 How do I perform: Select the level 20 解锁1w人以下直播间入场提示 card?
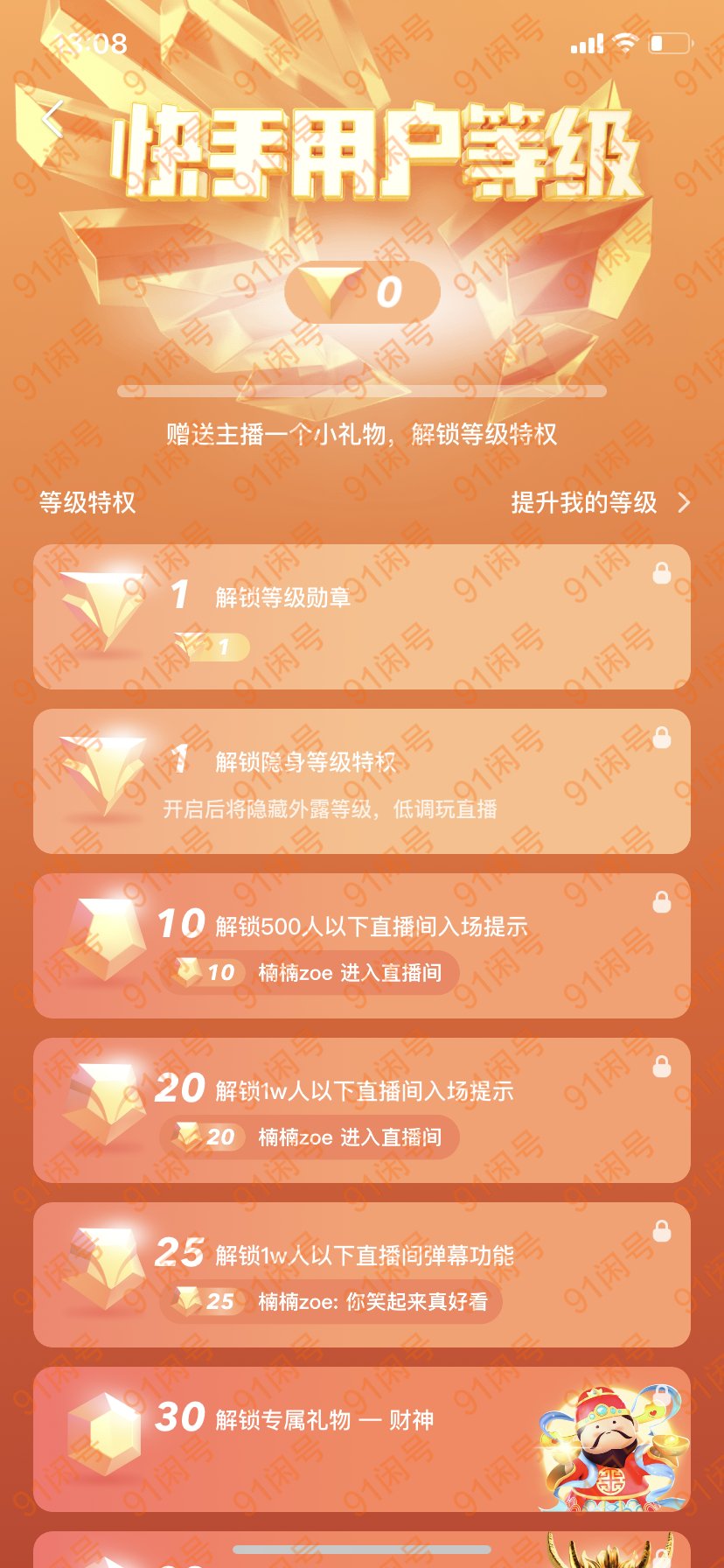click(361, 1110)
